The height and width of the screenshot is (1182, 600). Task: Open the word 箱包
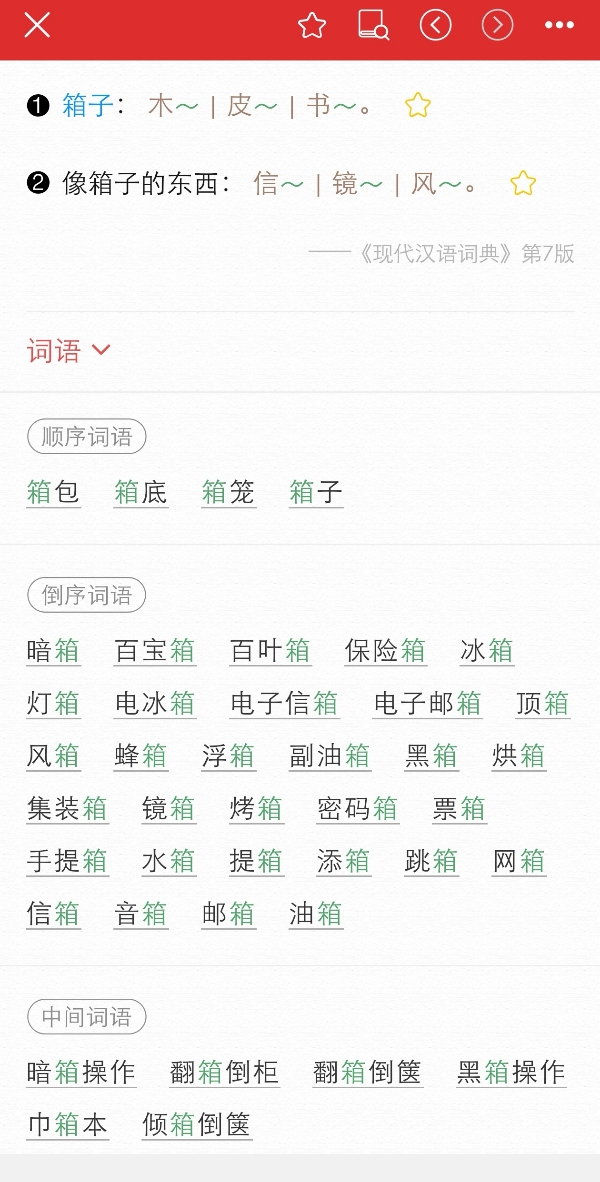click(53, 493)
